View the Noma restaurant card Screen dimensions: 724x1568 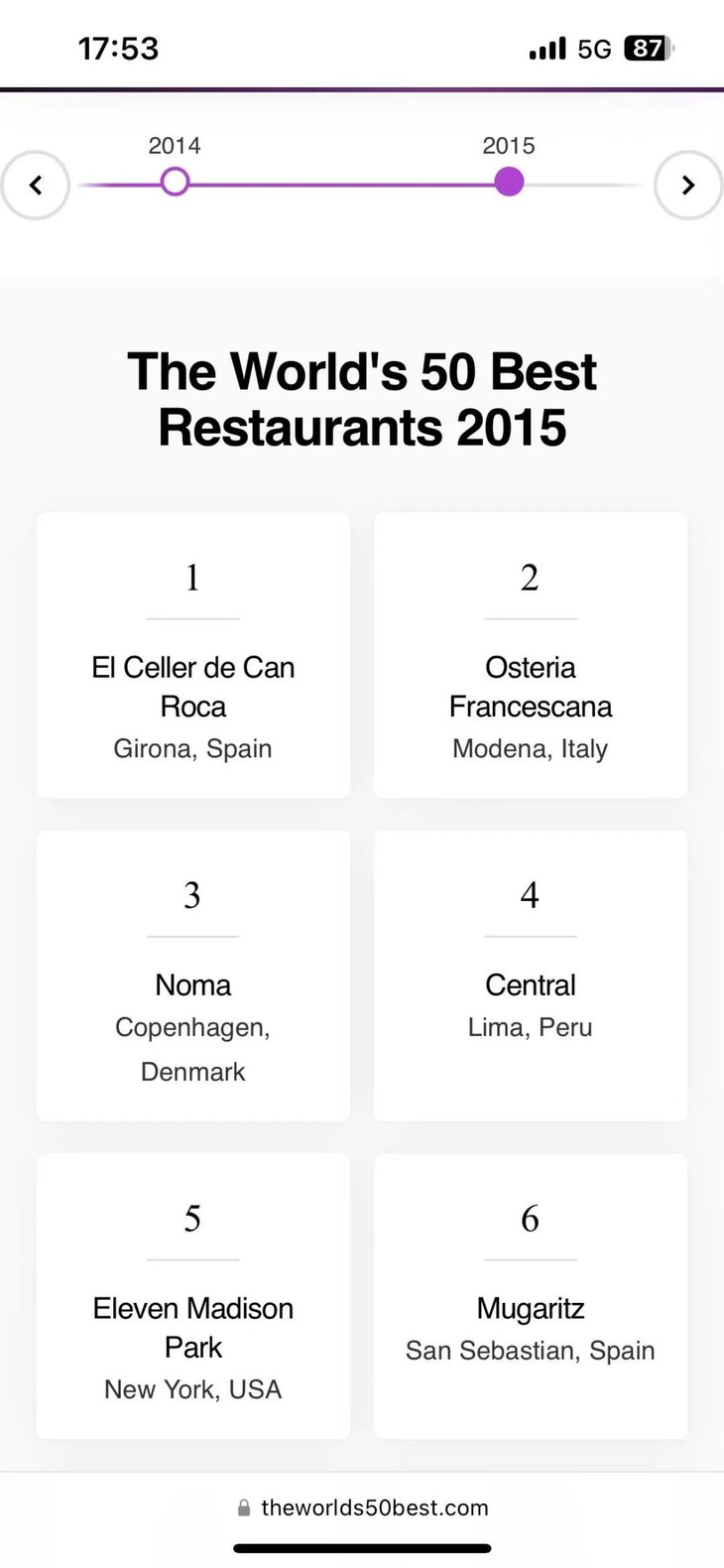tap(193, 976)
